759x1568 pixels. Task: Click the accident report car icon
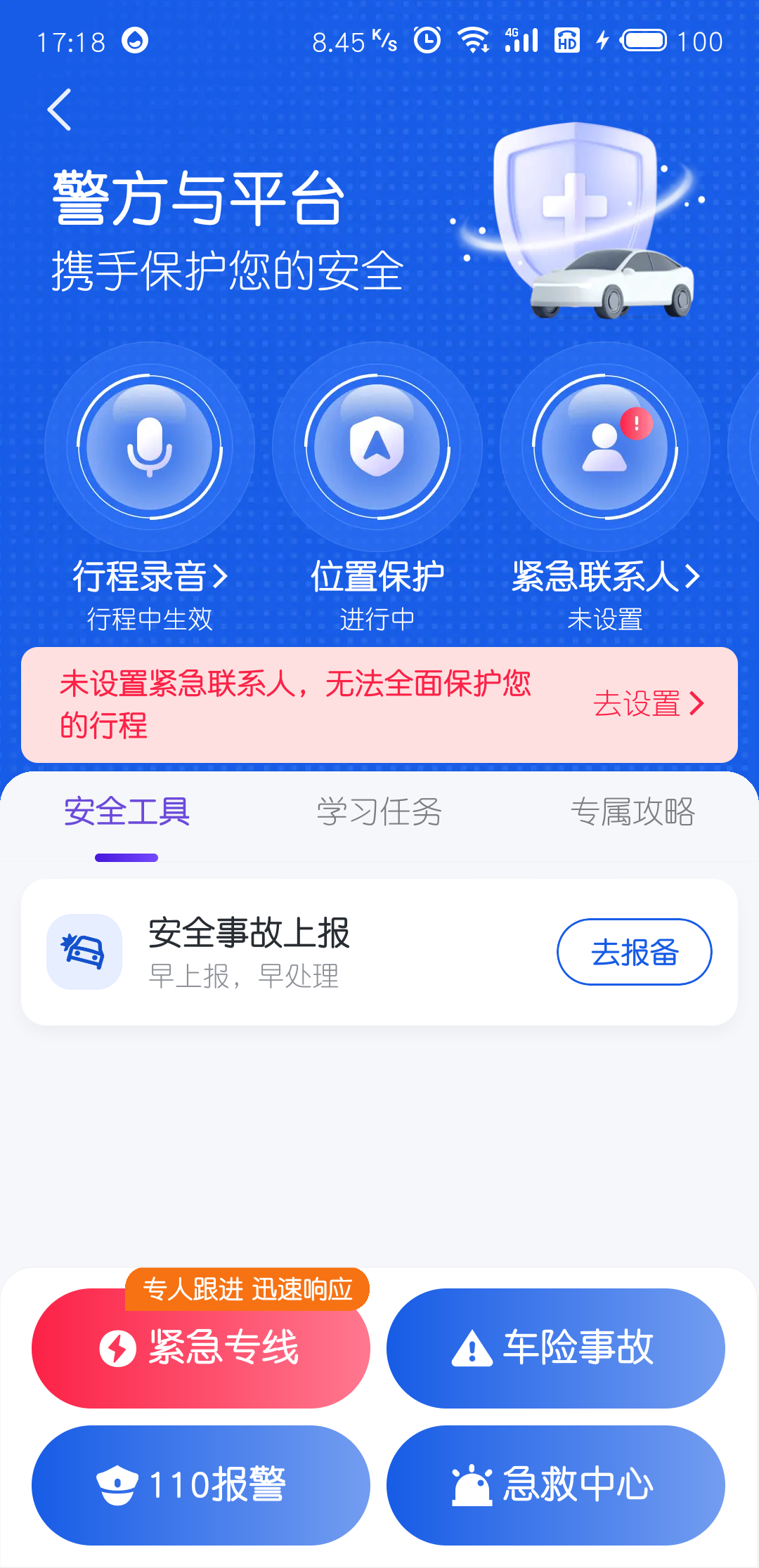point(84,952)
